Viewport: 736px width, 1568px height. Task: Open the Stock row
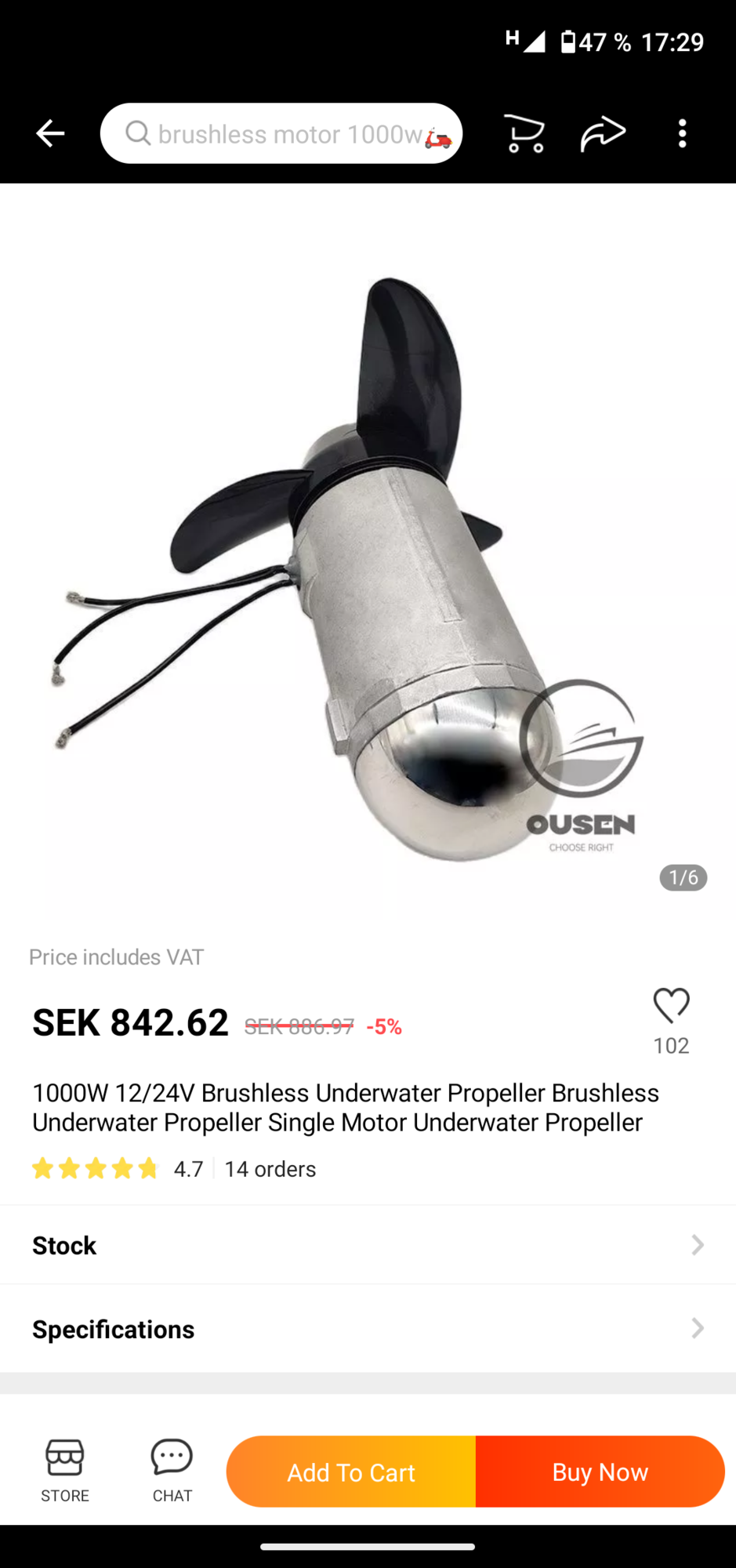(x=368, y=1245)
